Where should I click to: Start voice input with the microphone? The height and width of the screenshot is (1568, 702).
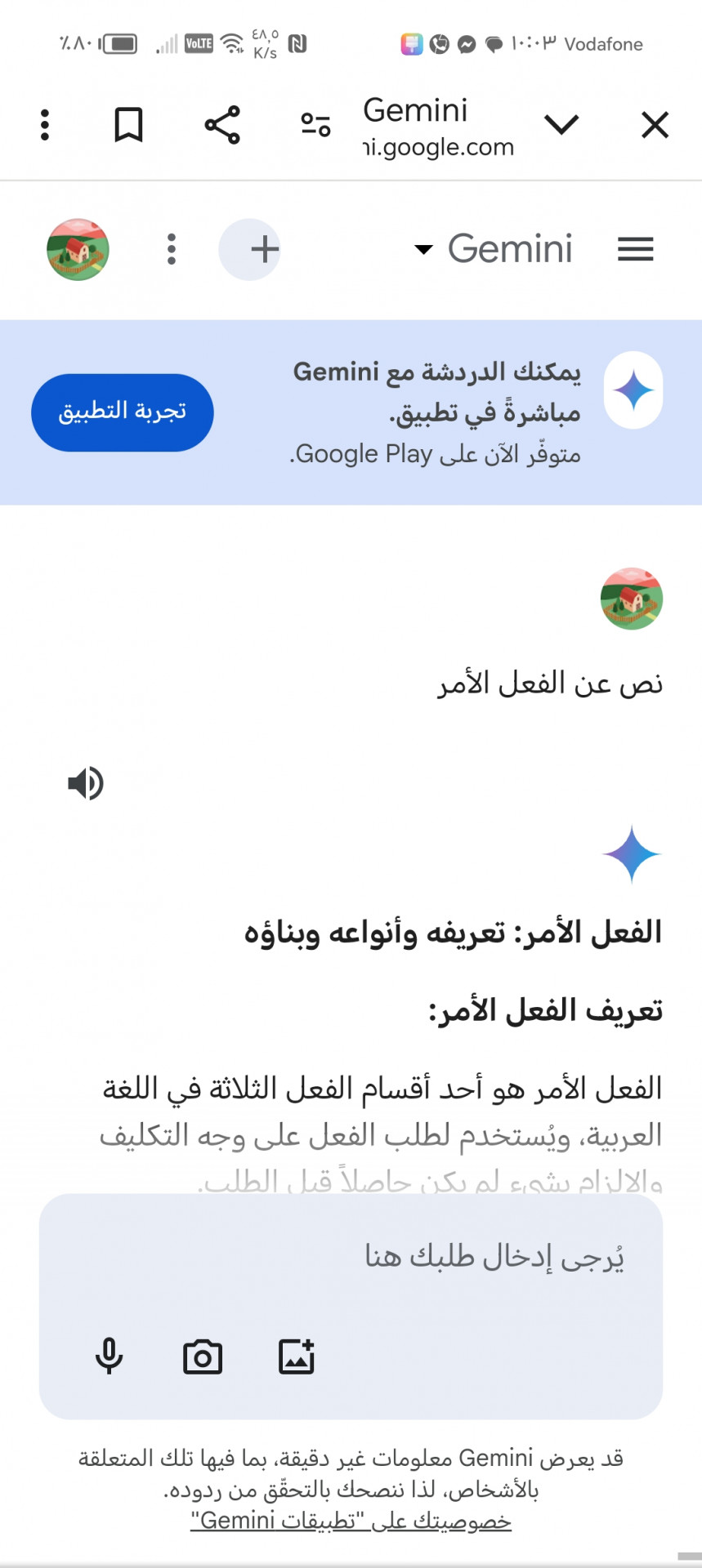109,1357
